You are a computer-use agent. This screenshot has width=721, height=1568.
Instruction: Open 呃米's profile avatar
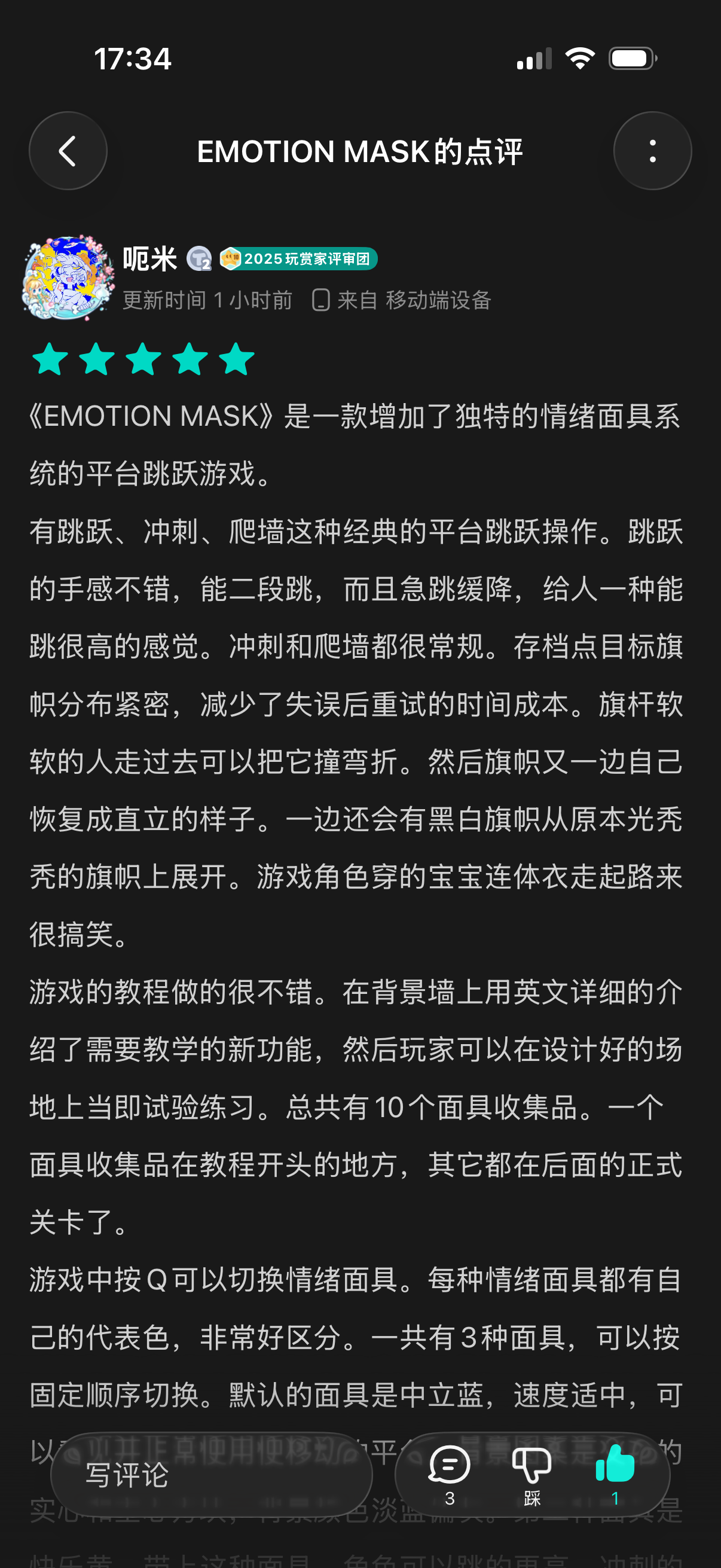pyautogui.click(x=68, y=277)
